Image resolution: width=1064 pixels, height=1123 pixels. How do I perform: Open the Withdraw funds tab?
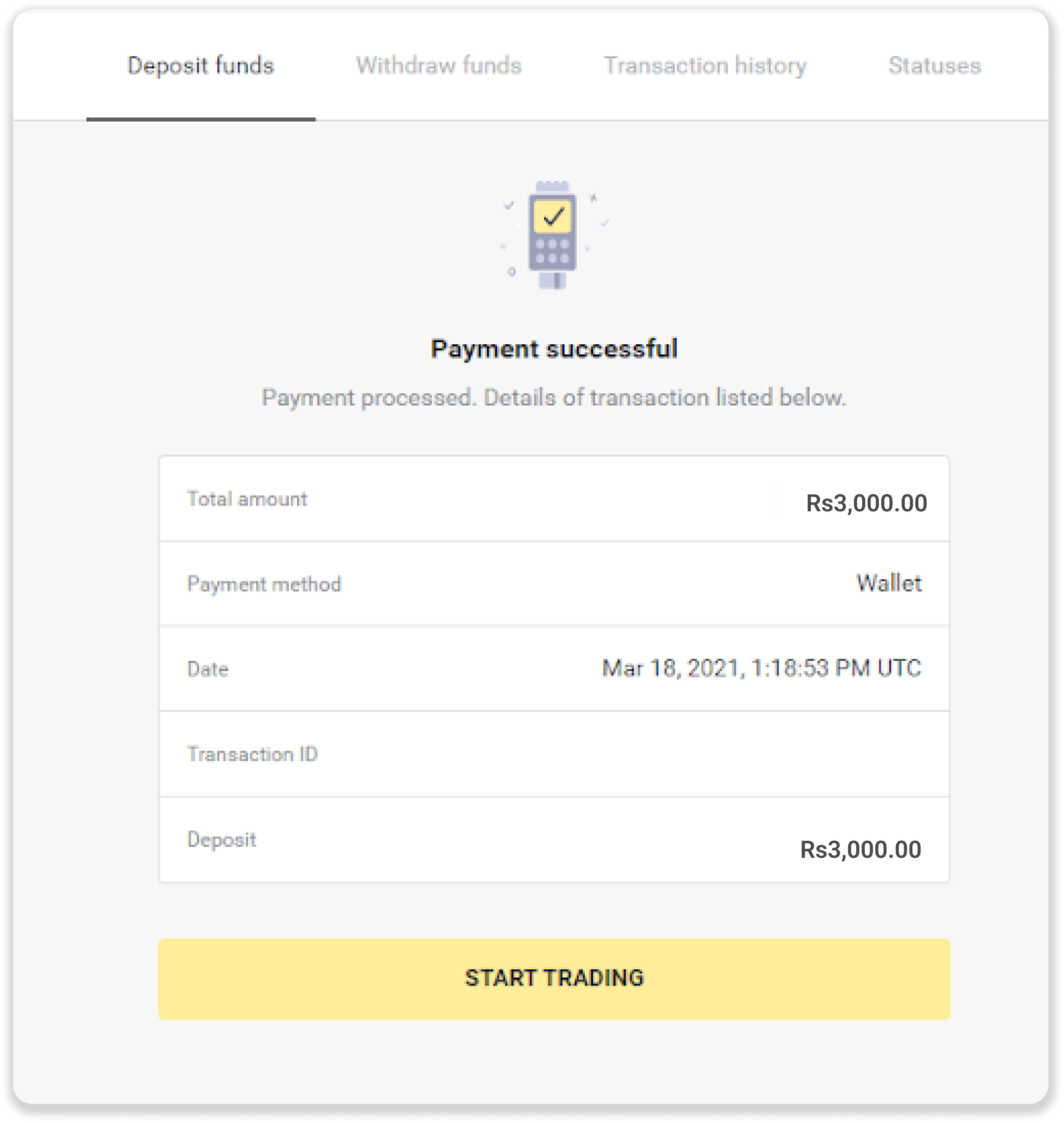click(438, 66)
